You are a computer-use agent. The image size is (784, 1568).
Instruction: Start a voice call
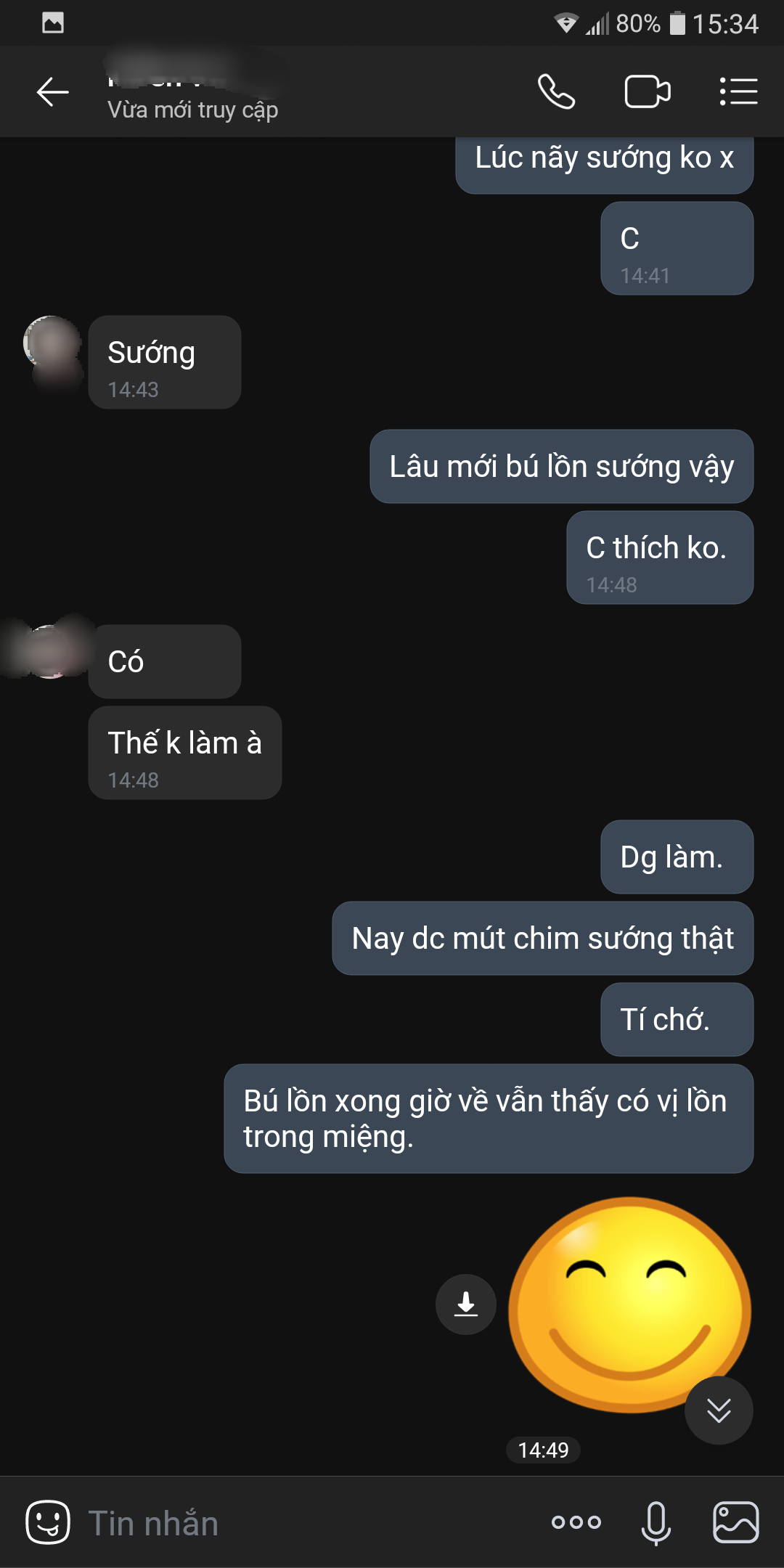(556, 92)
